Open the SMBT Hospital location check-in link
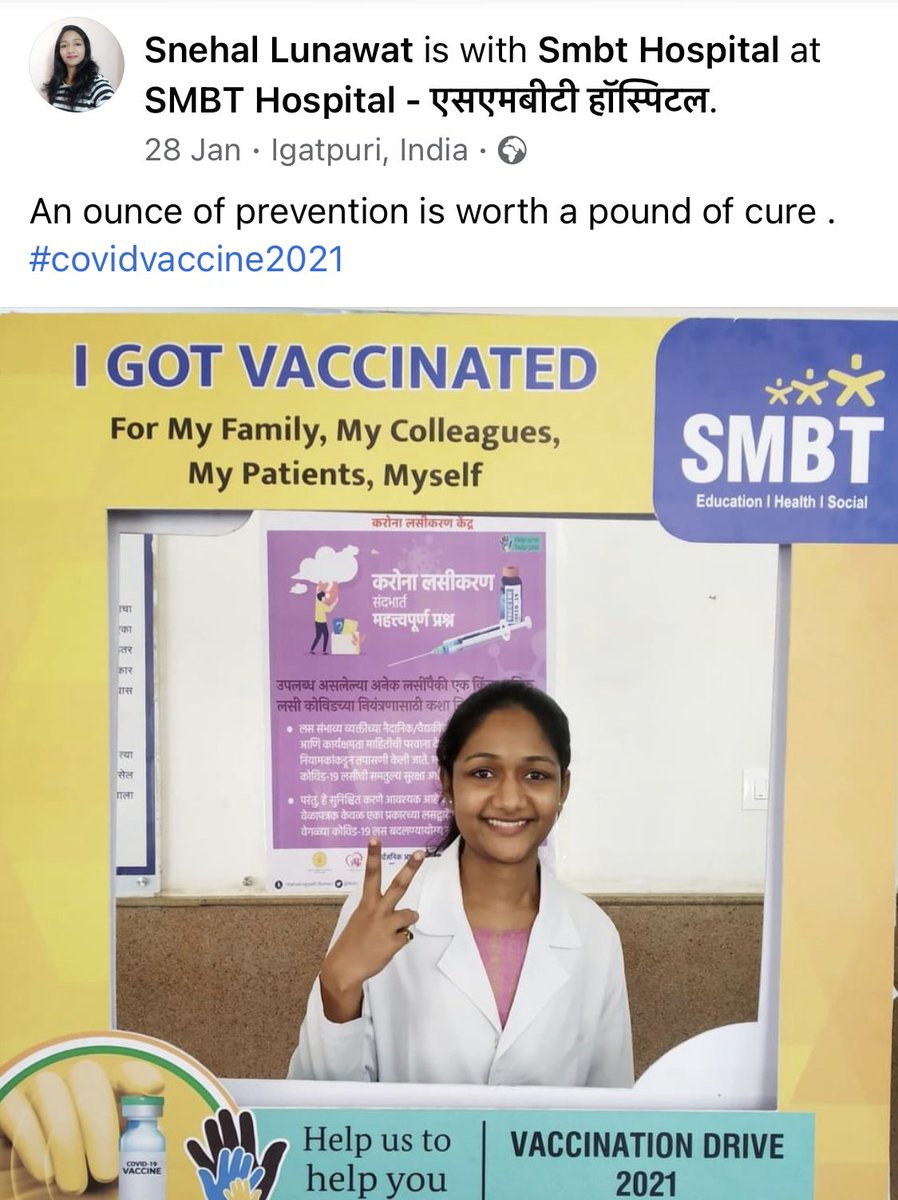 pyautogui.click(x=430, y=100)
